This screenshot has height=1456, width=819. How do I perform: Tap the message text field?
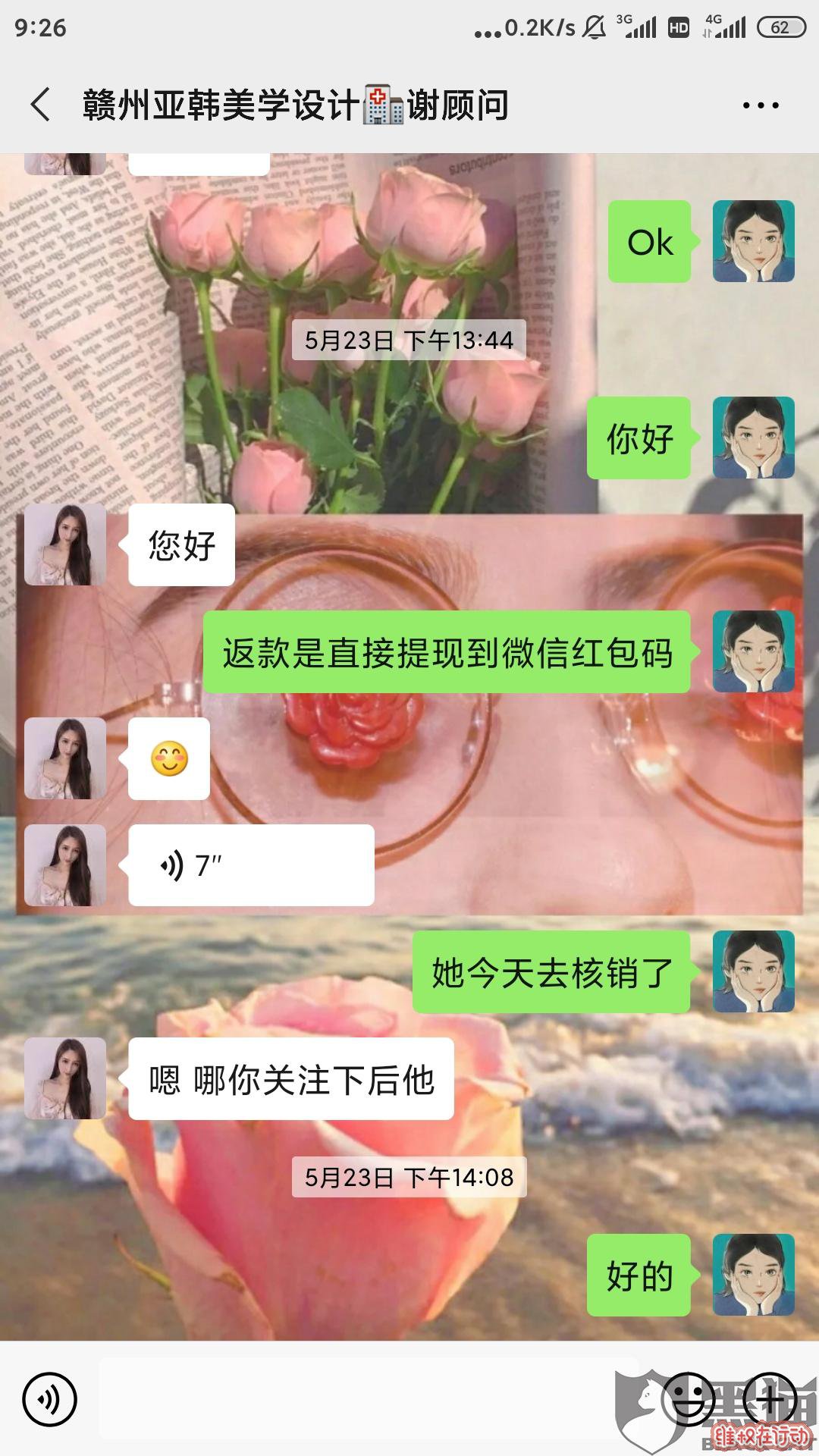[364, 1399]
